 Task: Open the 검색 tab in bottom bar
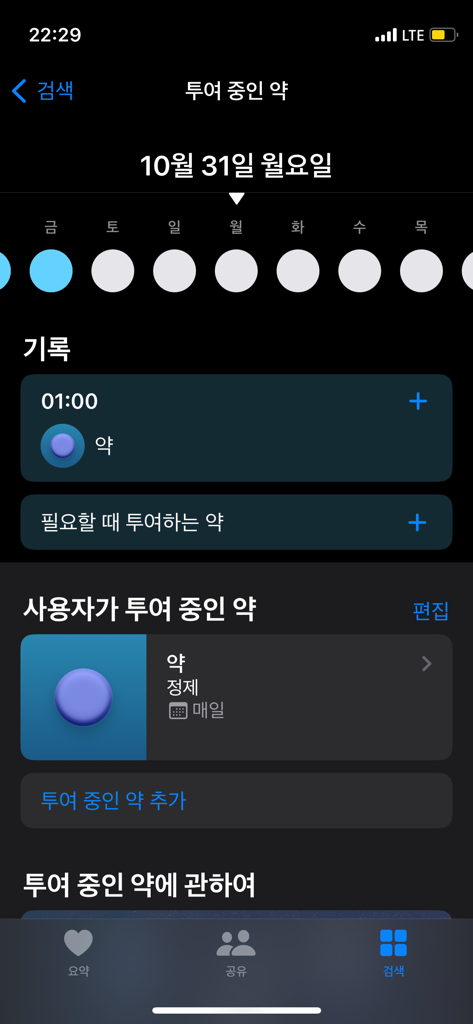coord(393,953)
